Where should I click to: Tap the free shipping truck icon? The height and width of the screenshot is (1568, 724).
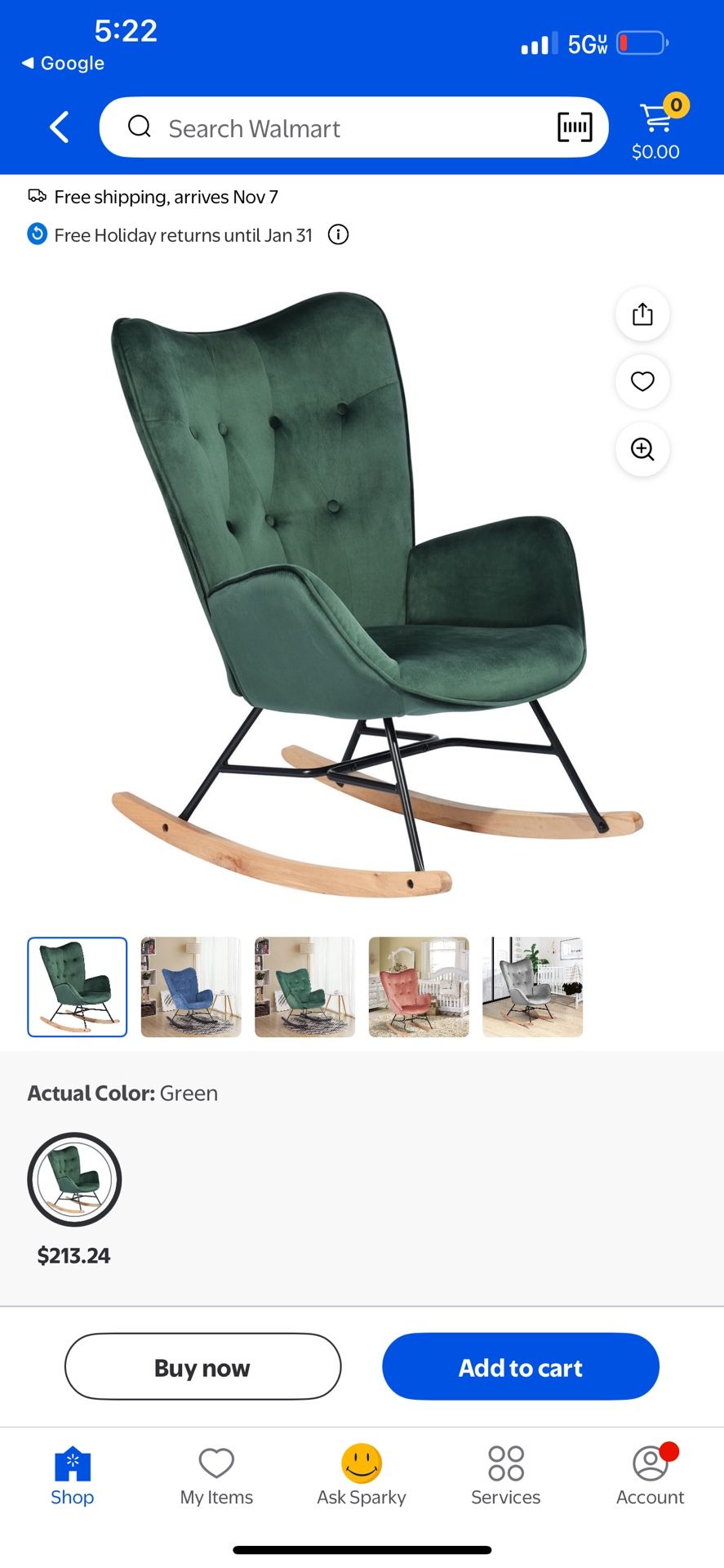[37, 195]
